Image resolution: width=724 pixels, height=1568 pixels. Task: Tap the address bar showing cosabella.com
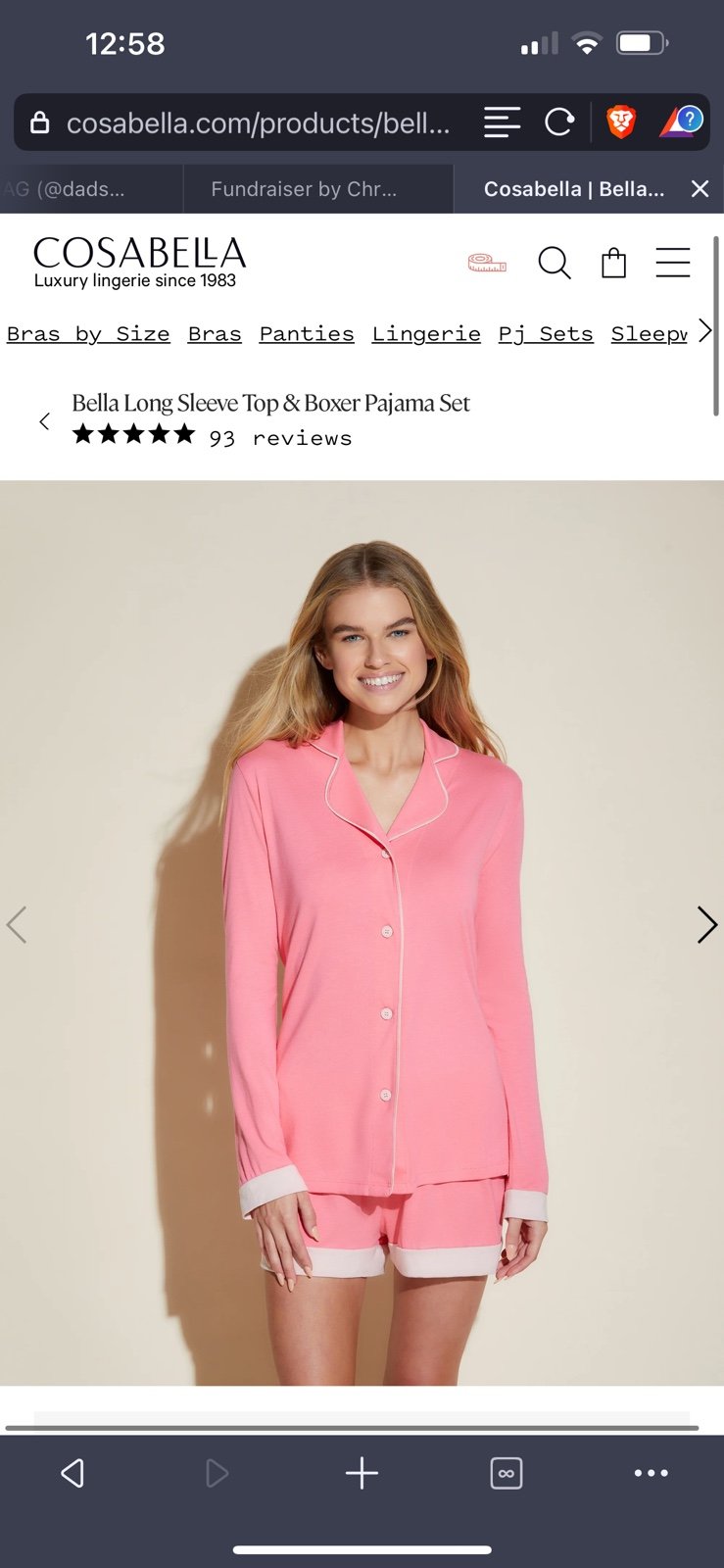point(258,122)
